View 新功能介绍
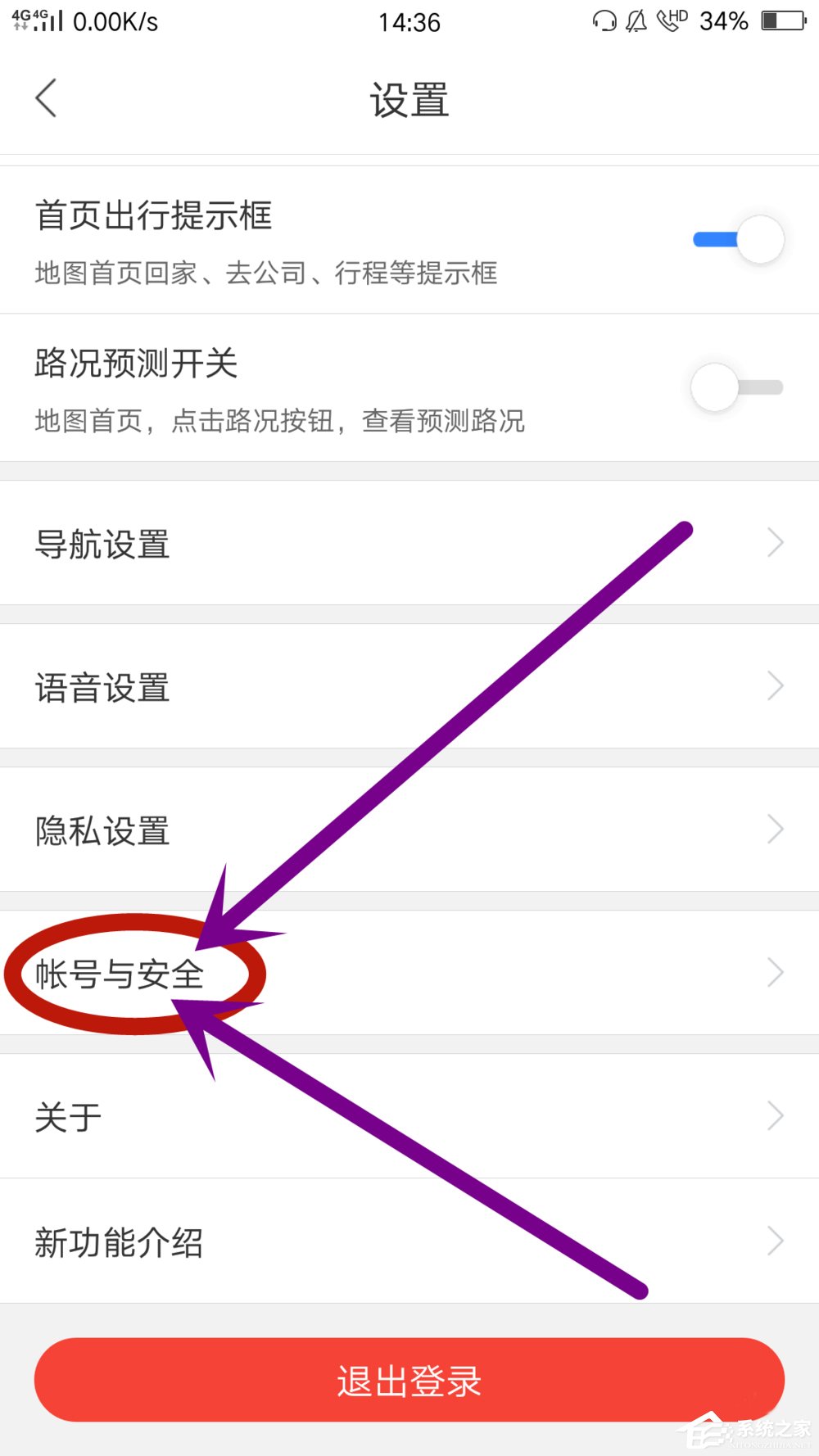 [409, 1241]
